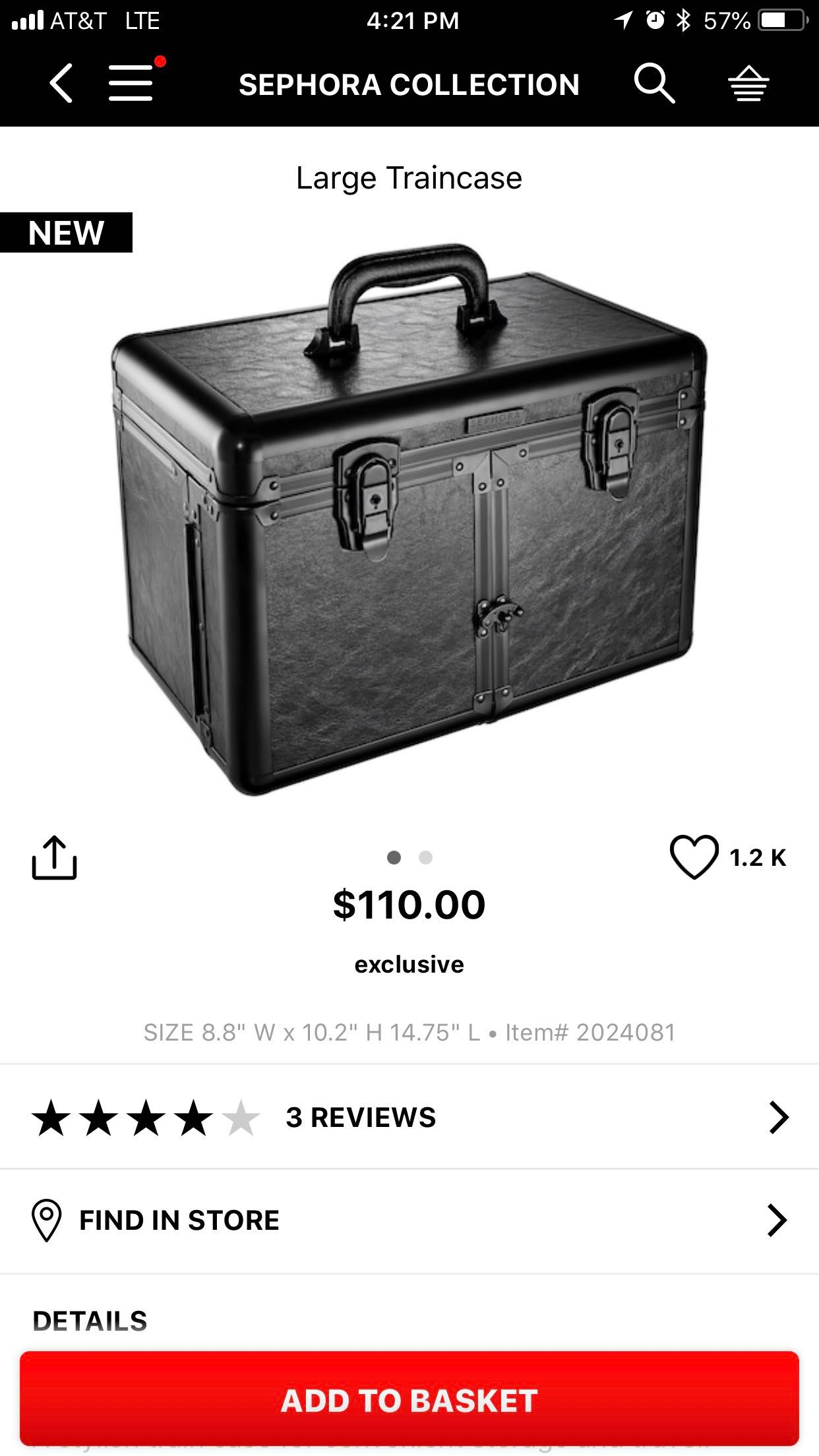Love this item with the heart
Image resolution: width=819 pixels, height=1456 pixels.
[694, 857]
